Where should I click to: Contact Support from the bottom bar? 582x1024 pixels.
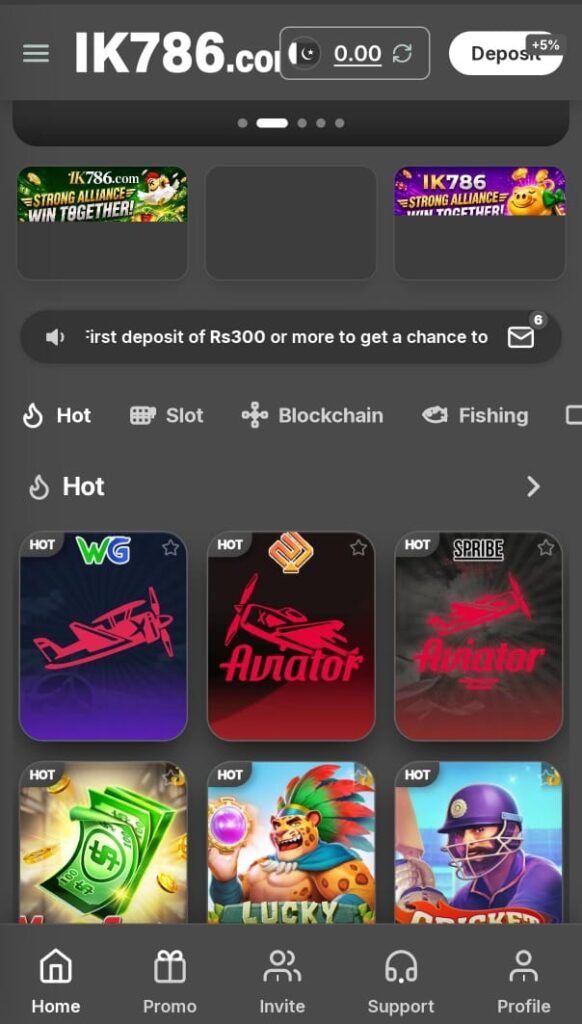(401, 982)
